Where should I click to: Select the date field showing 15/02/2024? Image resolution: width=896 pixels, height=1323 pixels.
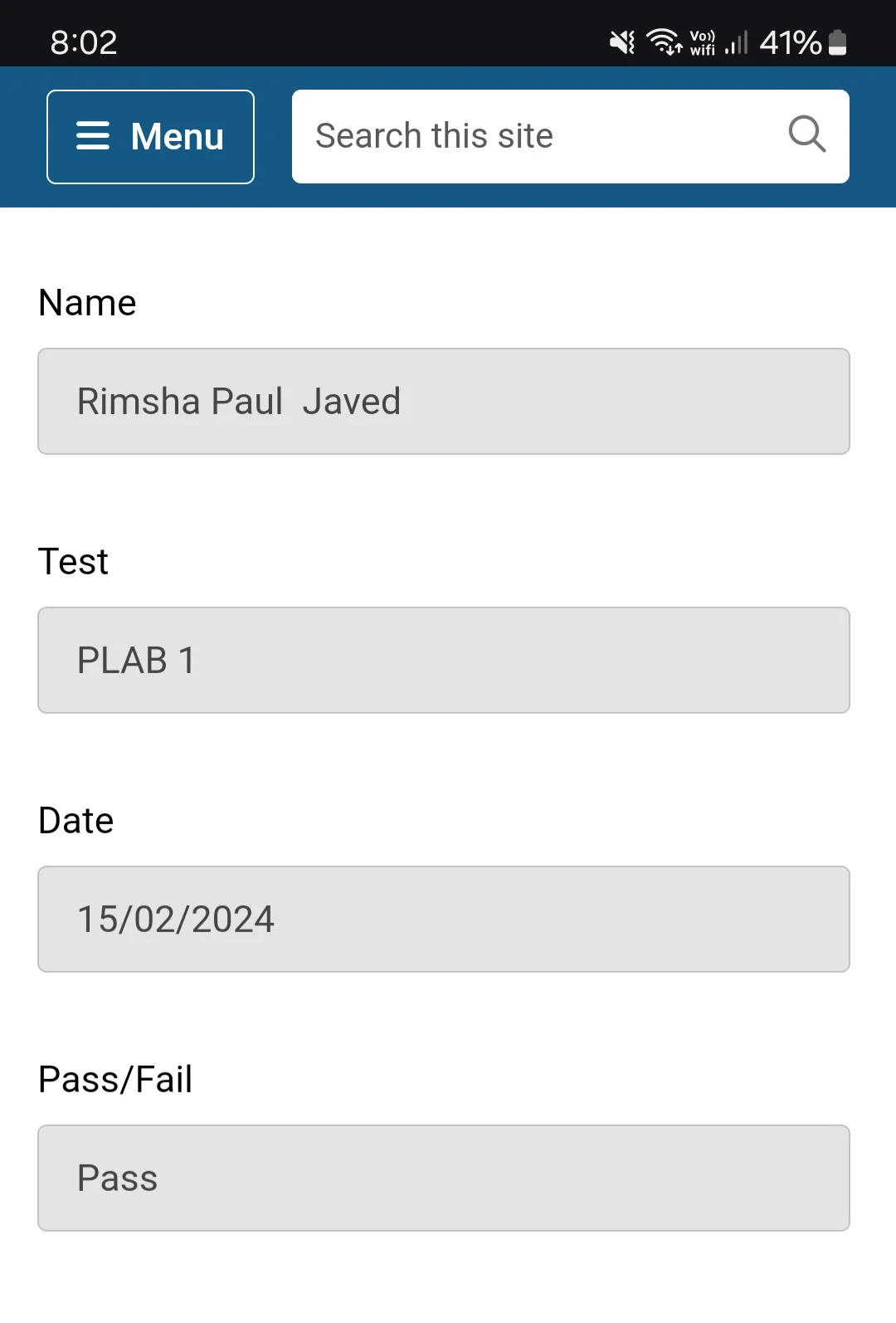[444, 919]
